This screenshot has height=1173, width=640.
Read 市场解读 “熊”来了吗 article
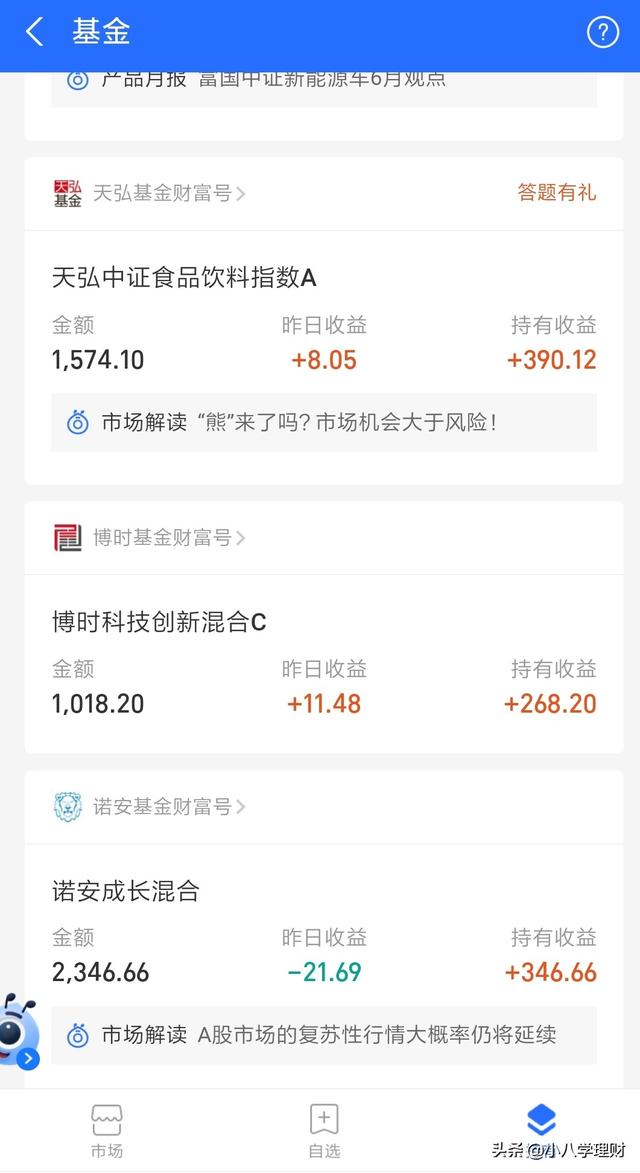pyautogui.click(x=324, y=423)
